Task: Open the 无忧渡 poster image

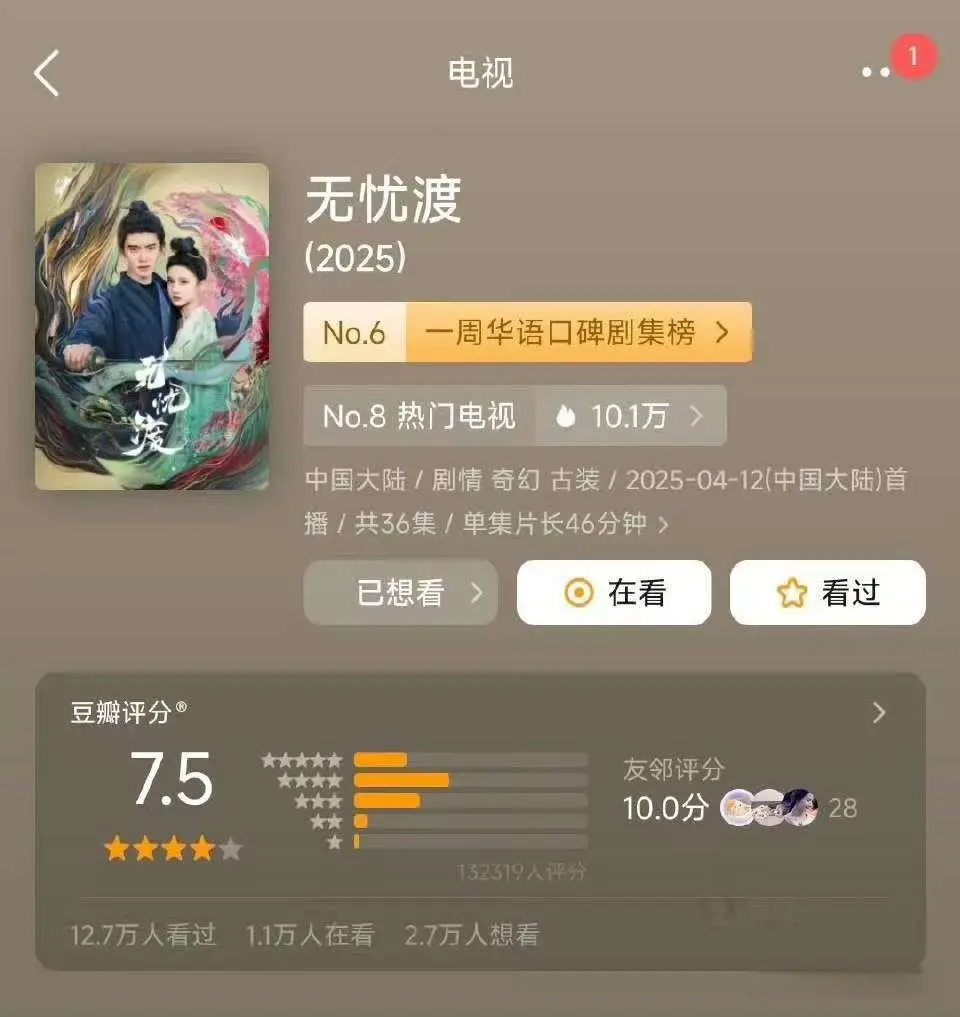Action: point(152,327)
